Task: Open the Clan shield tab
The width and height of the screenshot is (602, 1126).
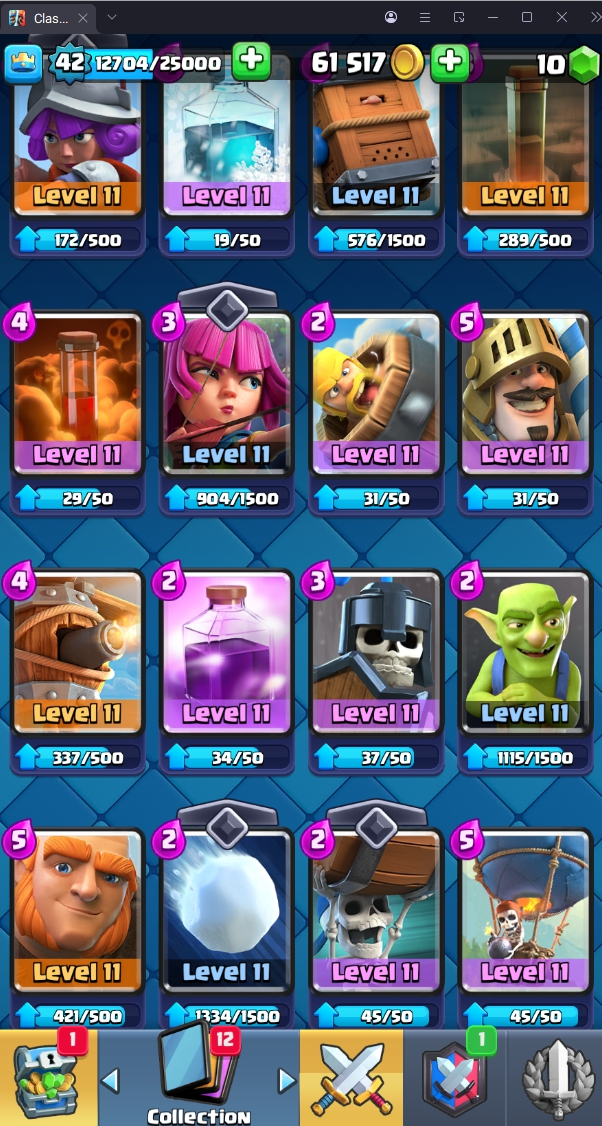Action: pyautogui.click(x=454, y=1080)
